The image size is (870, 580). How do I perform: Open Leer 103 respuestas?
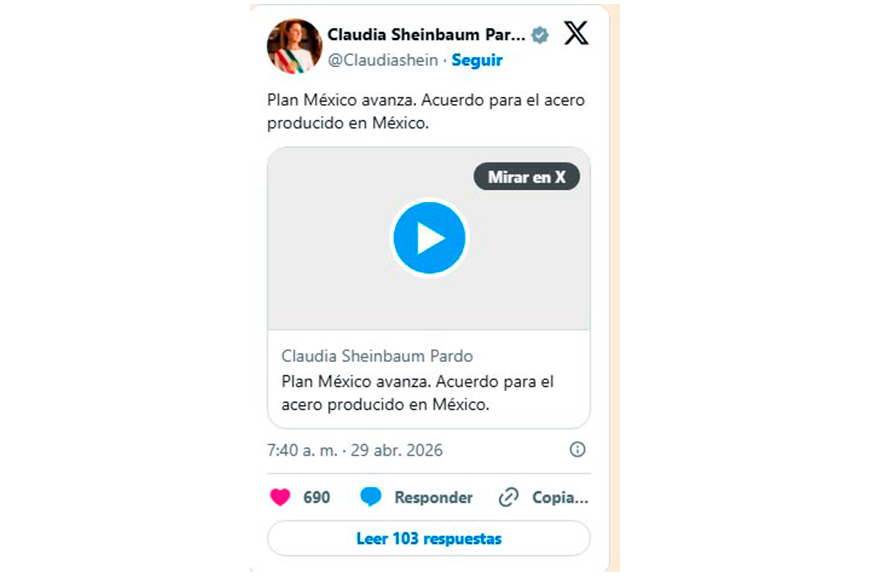pyautogui.click(x=428, y=539)
